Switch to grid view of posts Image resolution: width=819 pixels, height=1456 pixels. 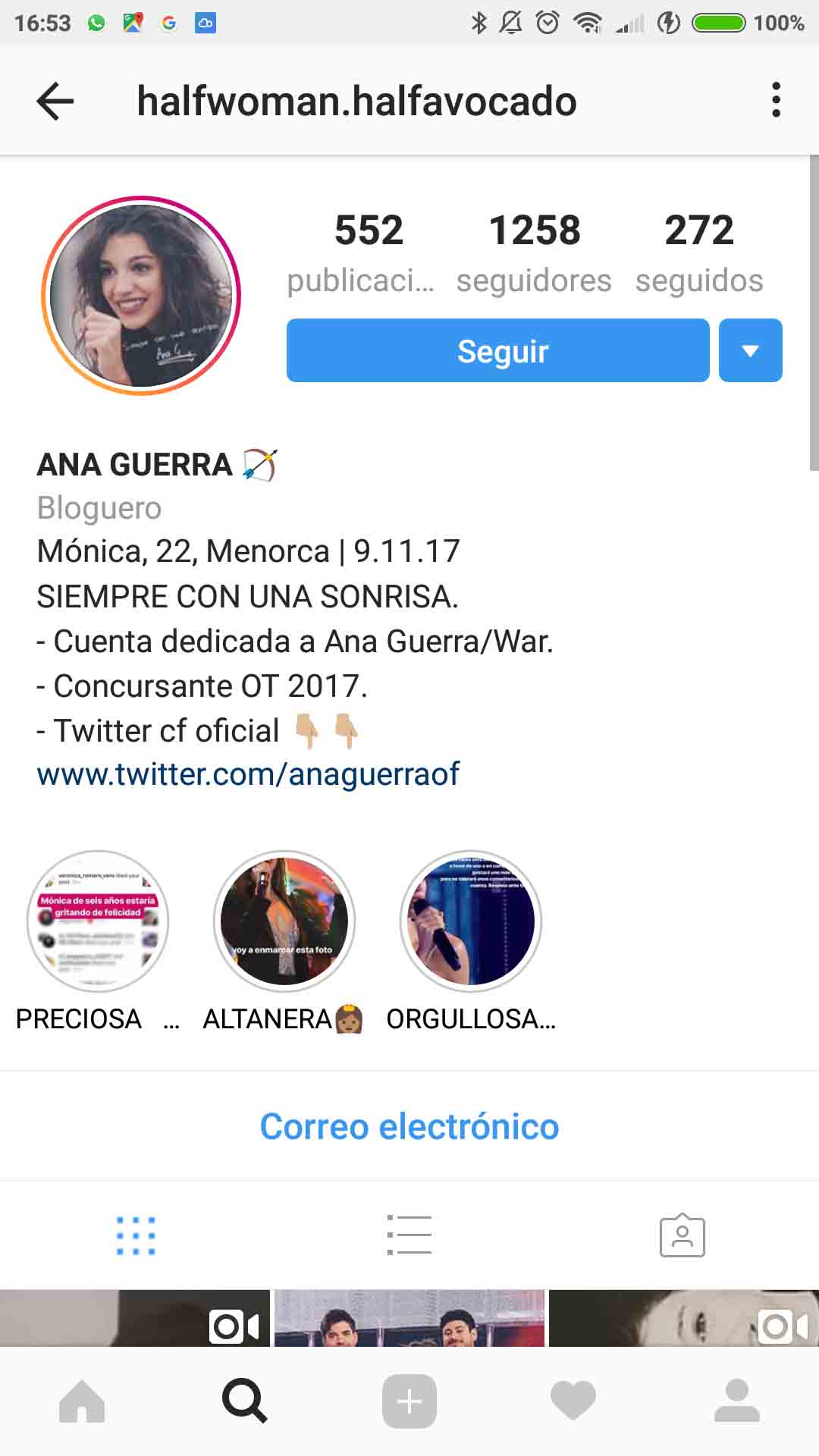(136, 1235)
